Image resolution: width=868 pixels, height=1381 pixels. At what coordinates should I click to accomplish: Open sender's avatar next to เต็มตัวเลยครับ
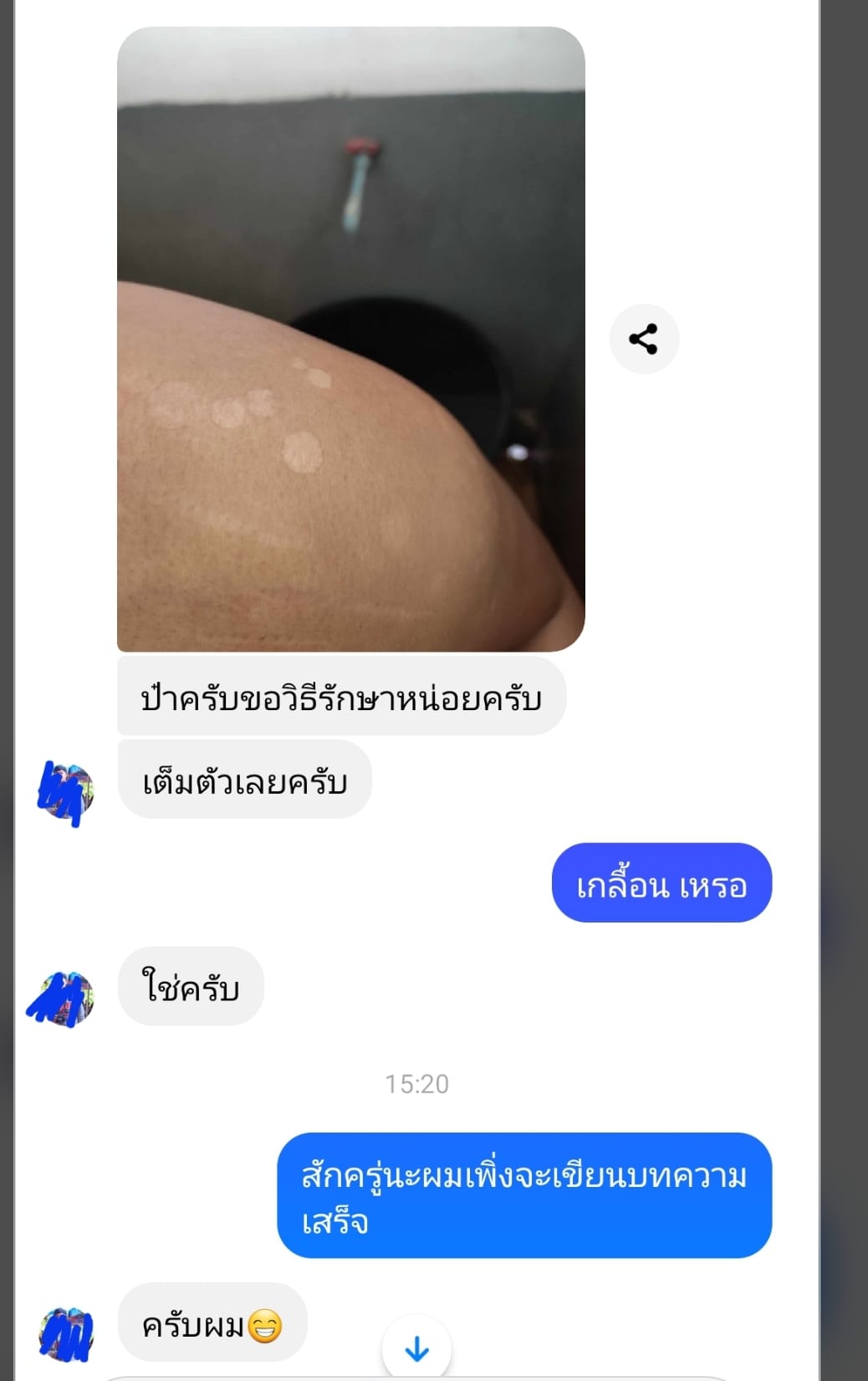64,790
